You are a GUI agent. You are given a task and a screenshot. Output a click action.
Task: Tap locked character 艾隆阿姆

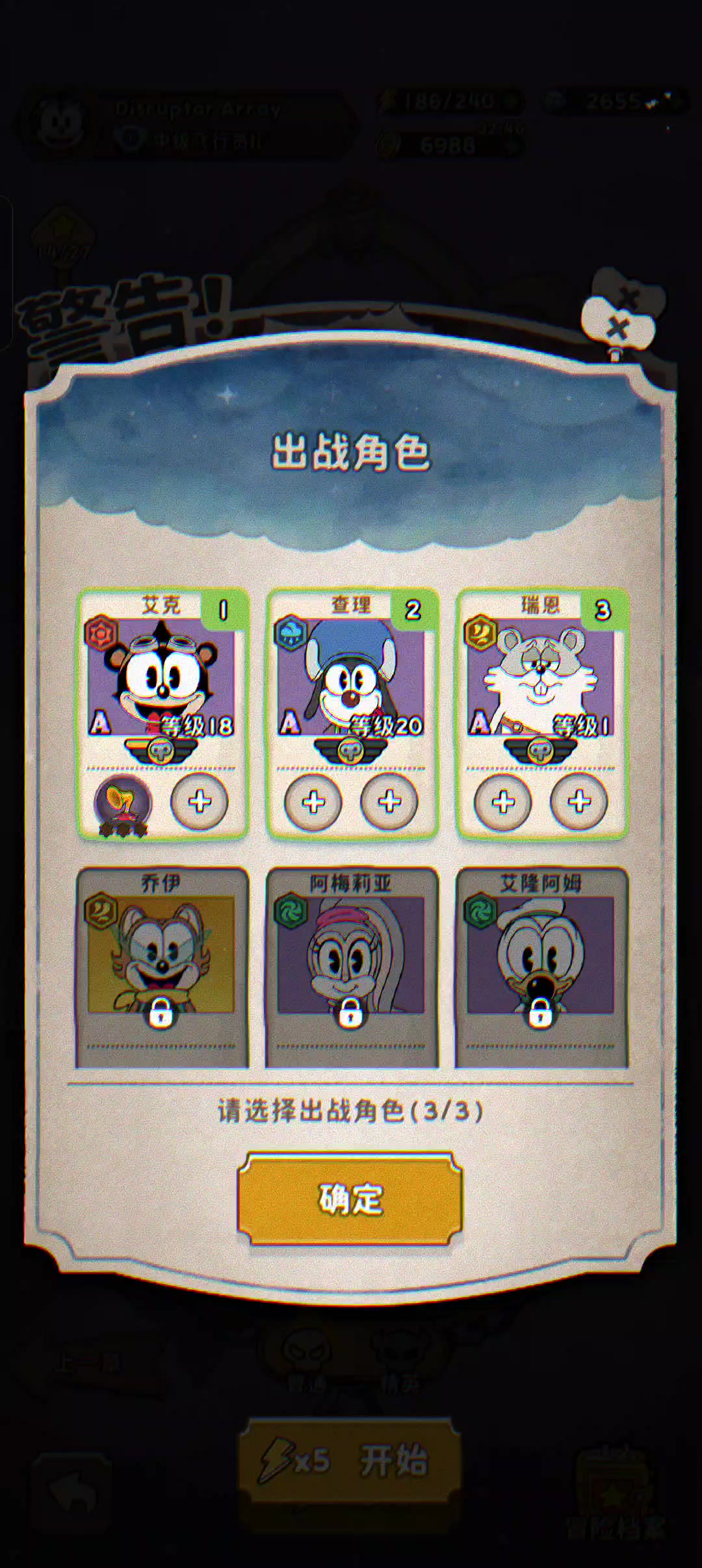pos(541,967)
